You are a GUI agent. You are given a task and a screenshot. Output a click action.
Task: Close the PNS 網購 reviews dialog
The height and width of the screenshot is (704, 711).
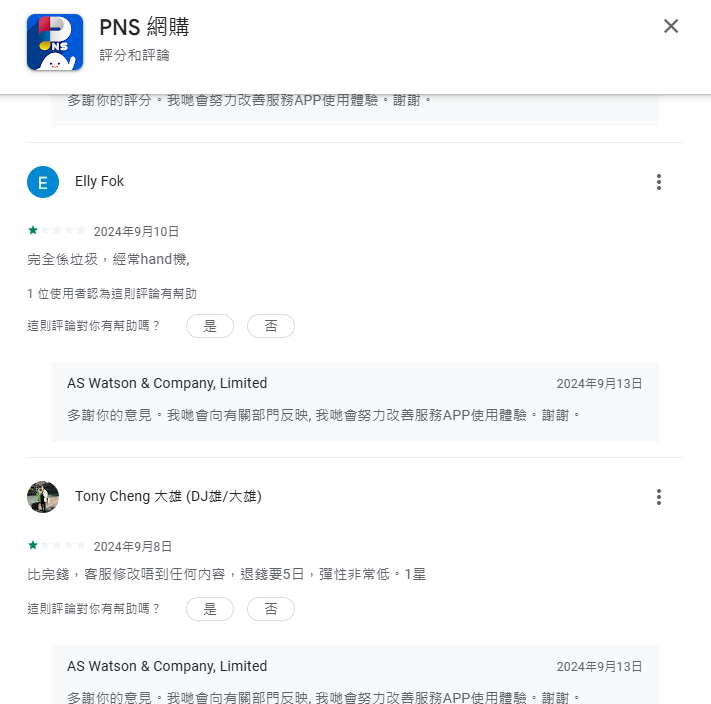click(x=671, y=27)
